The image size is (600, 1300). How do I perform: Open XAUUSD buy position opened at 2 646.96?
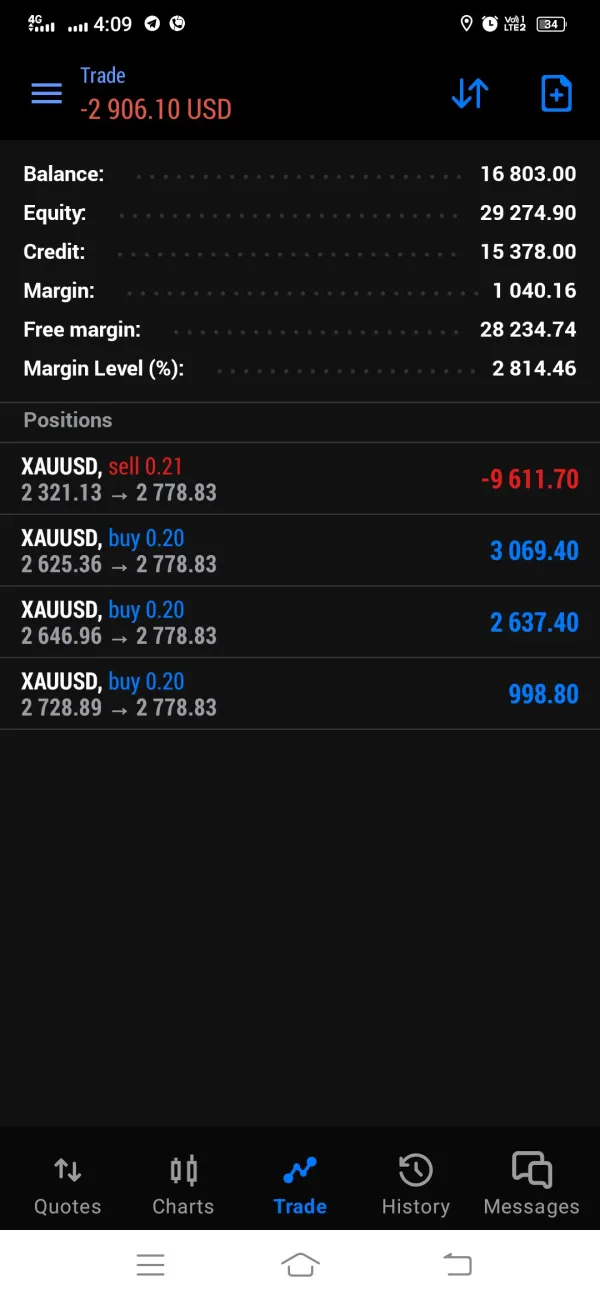pos(300,622)
